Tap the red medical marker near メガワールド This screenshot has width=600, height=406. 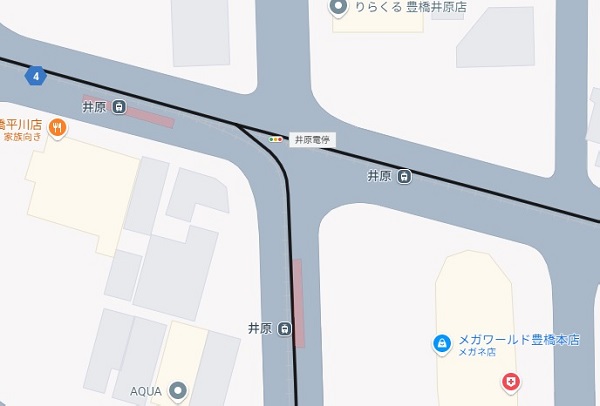(511, 381)
